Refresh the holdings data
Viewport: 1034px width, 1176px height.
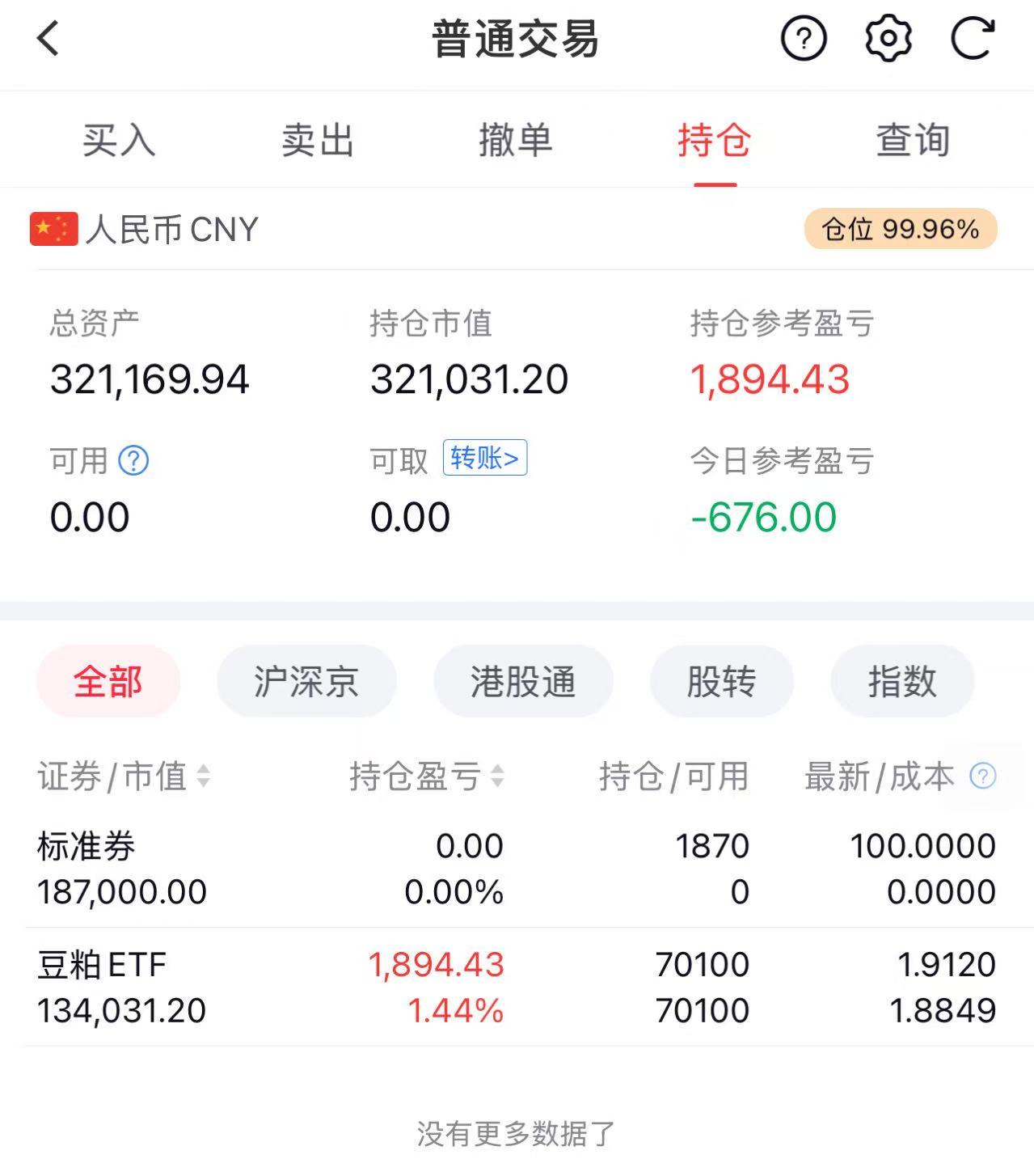[x=972, y=38]
